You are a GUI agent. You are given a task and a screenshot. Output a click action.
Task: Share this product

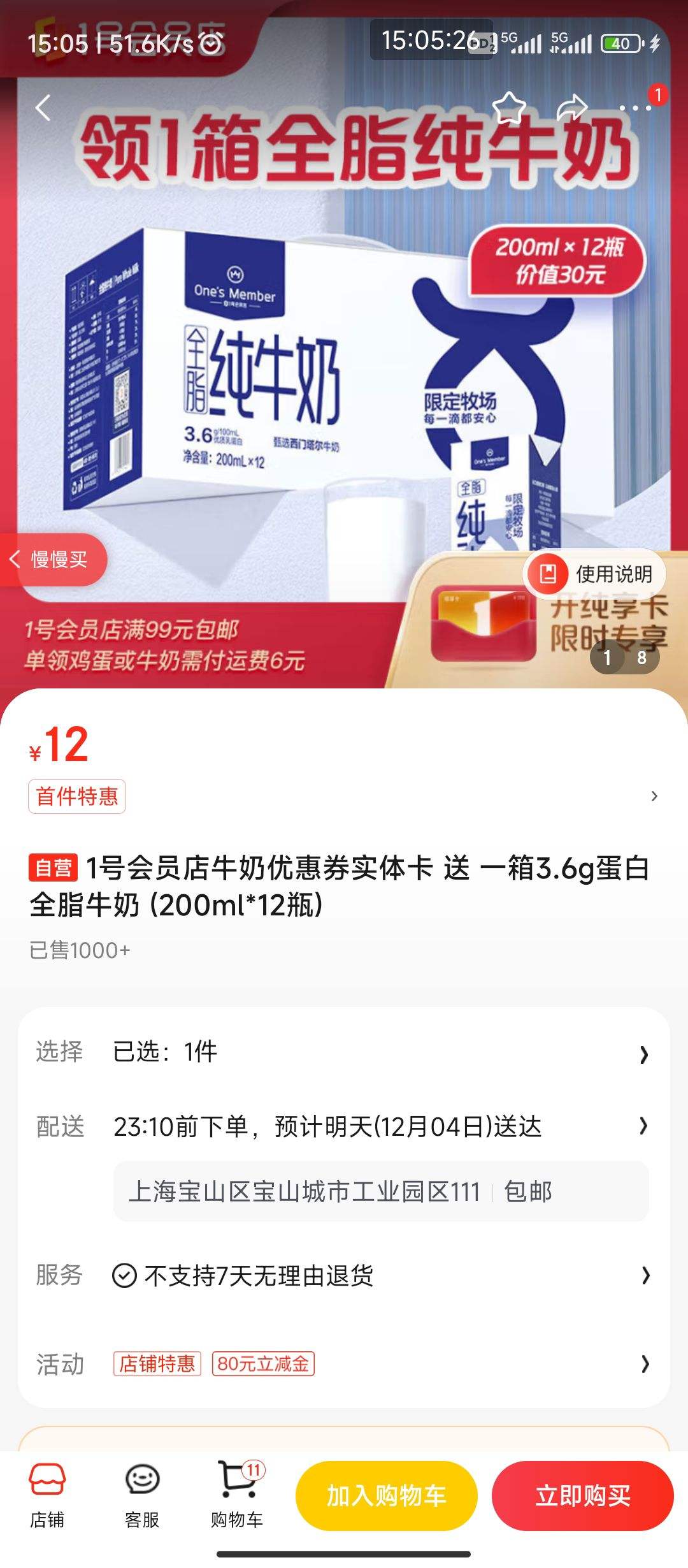pyautogui.click(x=571, y=108)
